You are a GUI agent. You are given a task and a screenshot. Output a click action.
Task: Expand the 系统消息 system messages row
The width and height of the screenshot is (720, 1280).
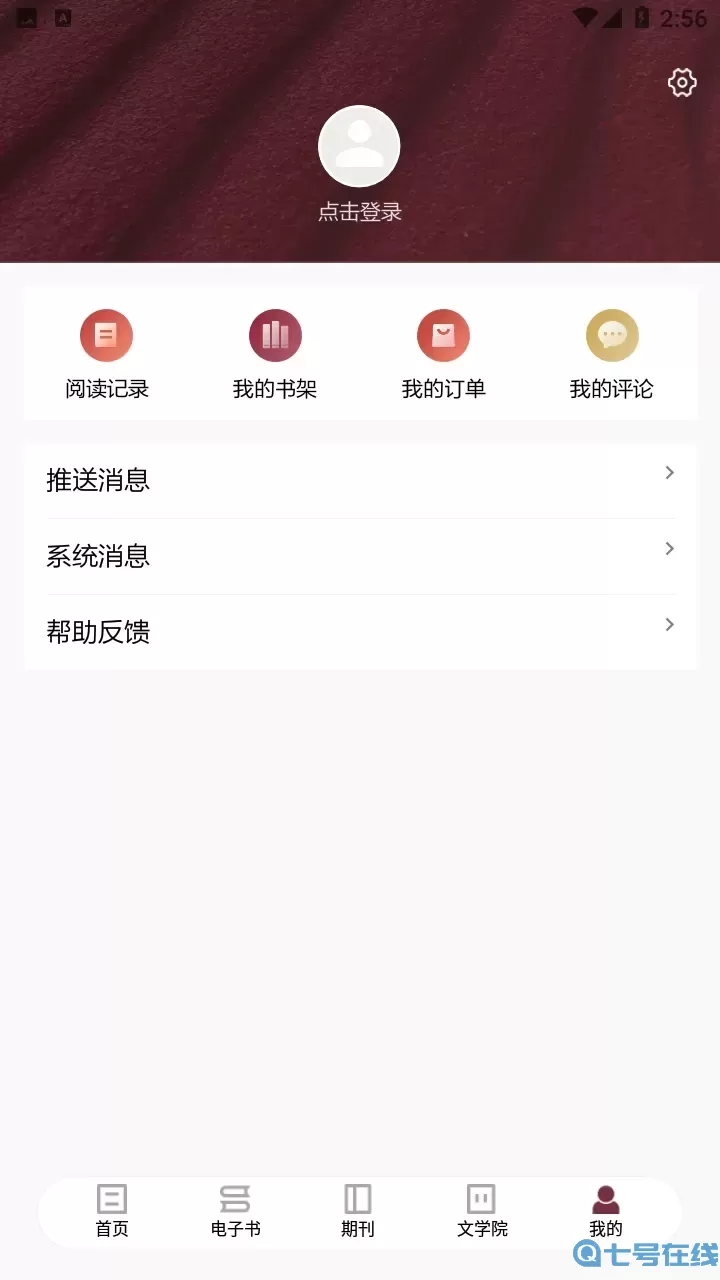click(360, 556)
